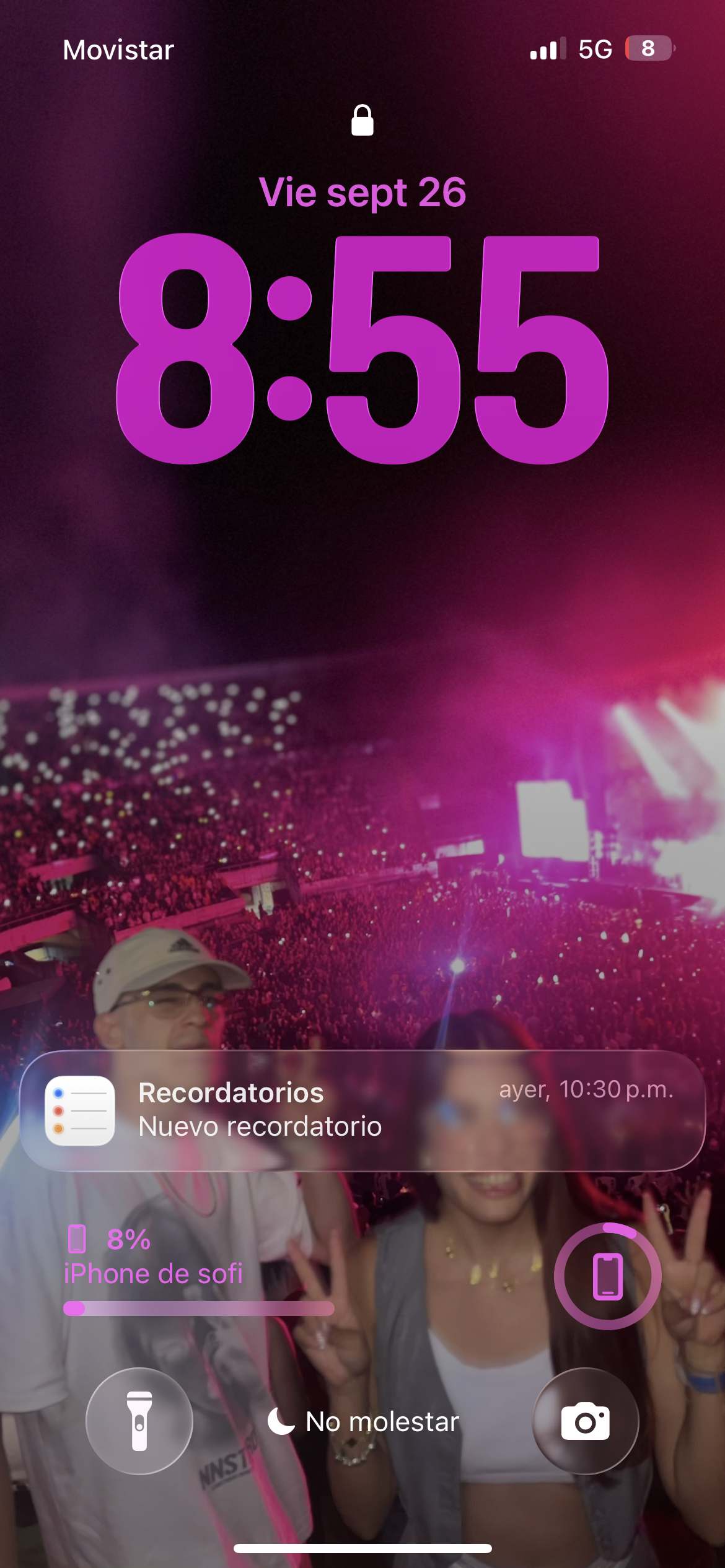Viewport: 725px width, 1568px height.
Task: Open the iPhone de sofi battery widget
Action: coord(198,1270)
